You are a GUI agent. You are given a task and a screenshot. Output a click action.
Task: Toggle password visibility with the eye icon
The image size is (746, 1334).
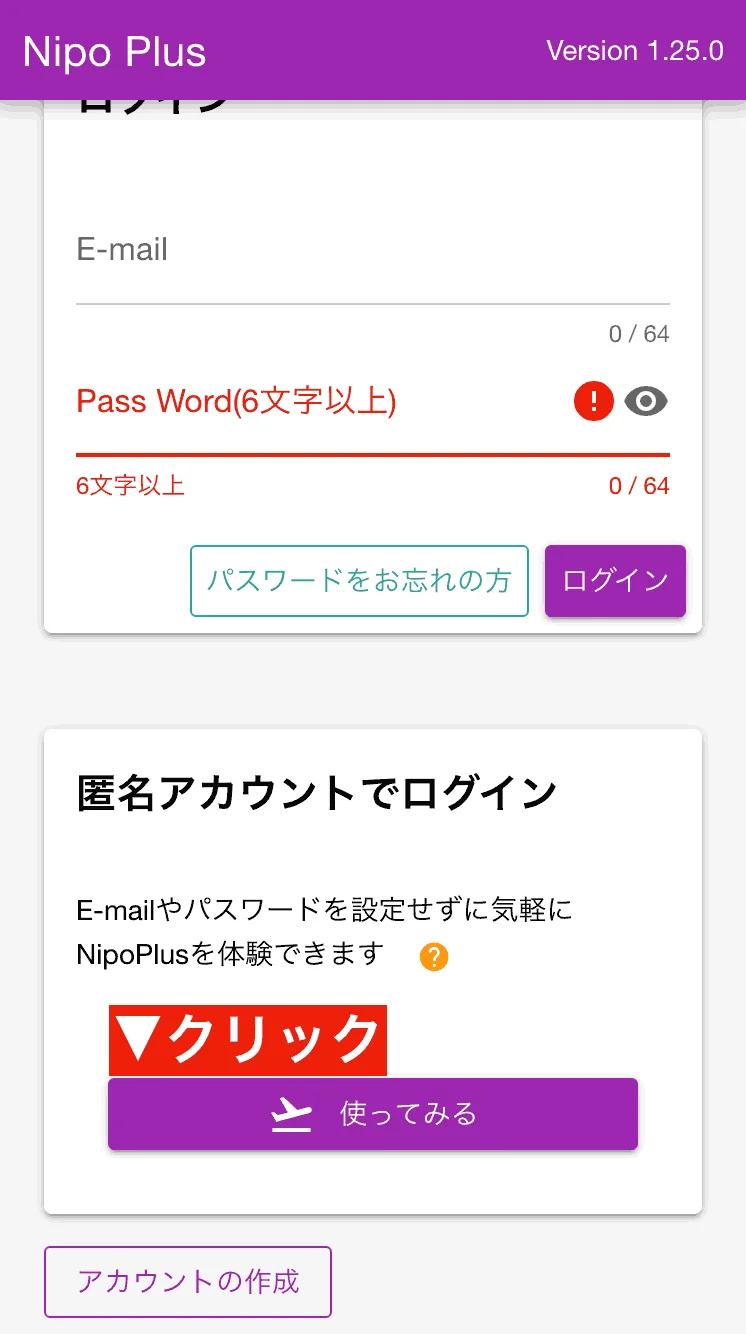[645, 401]
